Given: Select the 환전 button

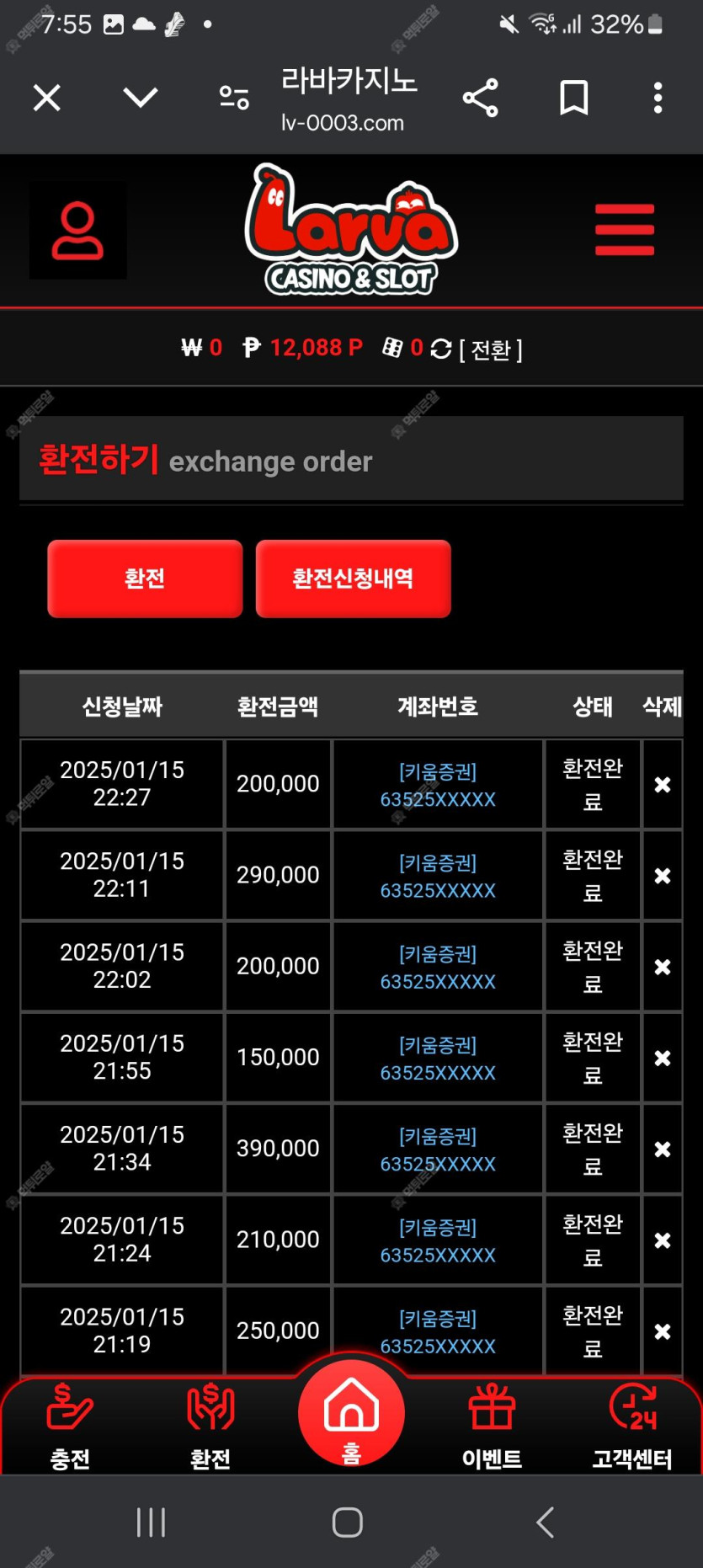Looking at the screenshot, I should click(145, 579).
